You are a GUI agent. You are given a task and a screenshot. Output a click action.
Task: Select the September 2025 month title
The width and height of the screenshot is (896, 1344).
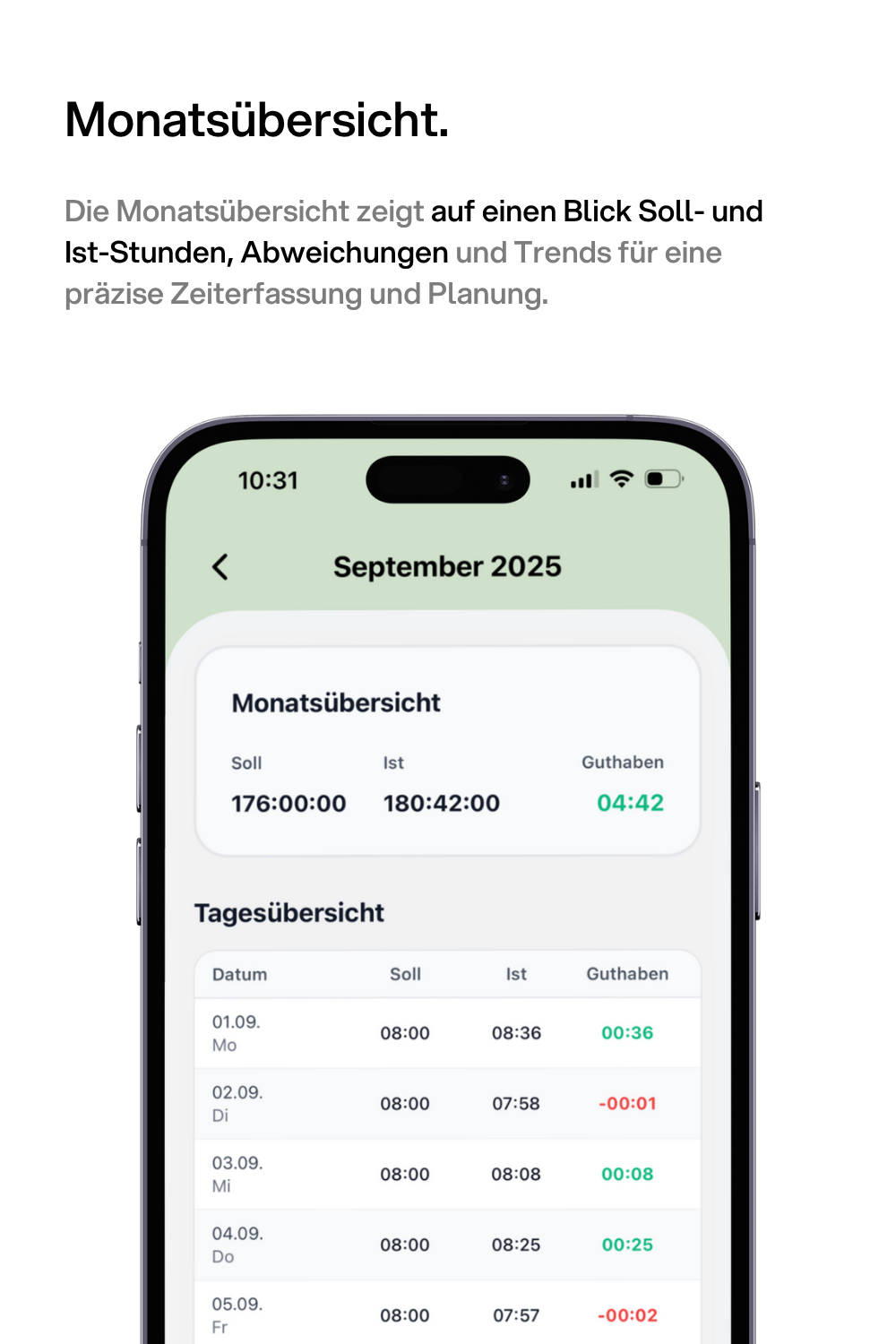tap(448, 565)
